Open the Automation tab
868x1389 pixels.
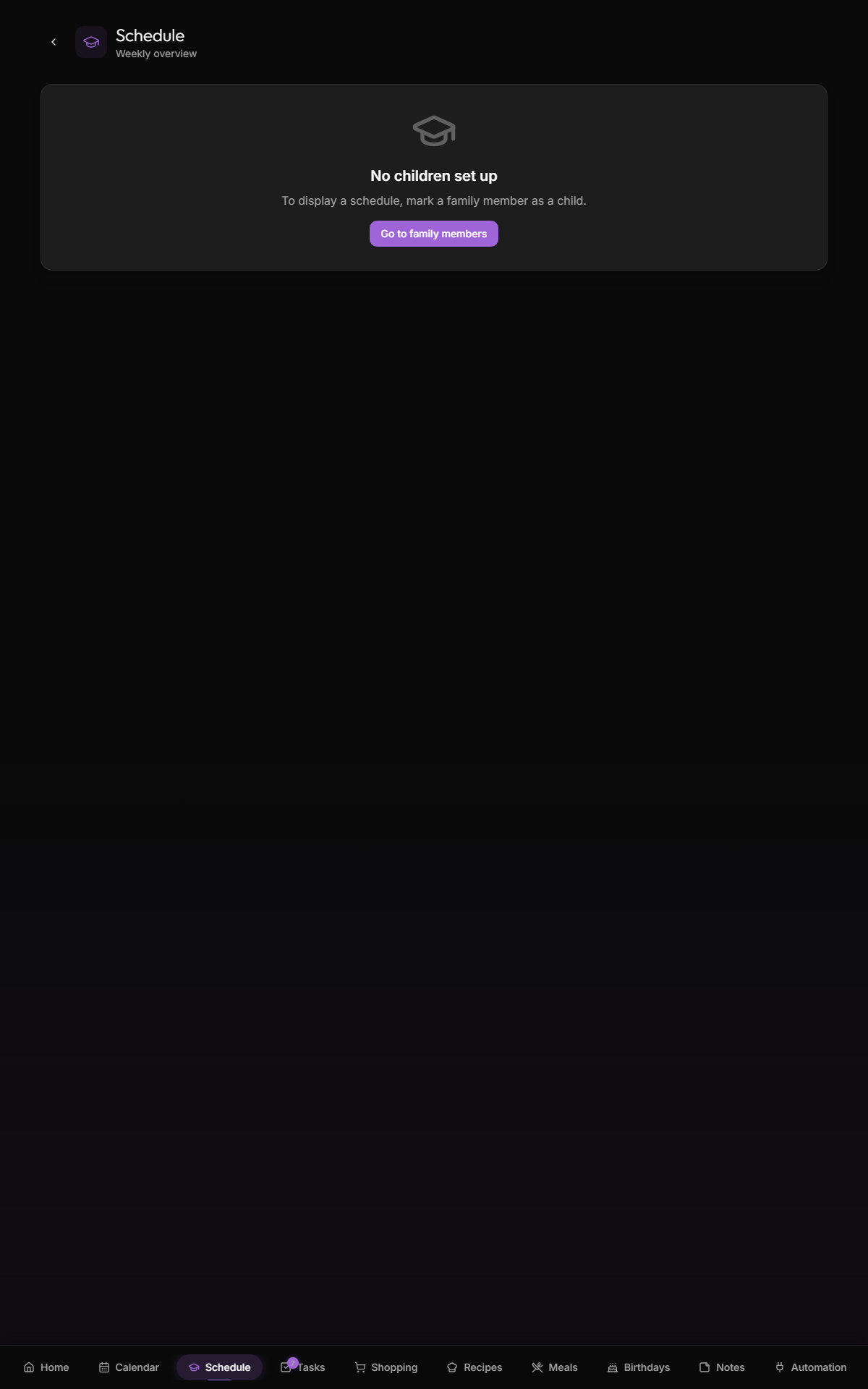(811, 1367)
